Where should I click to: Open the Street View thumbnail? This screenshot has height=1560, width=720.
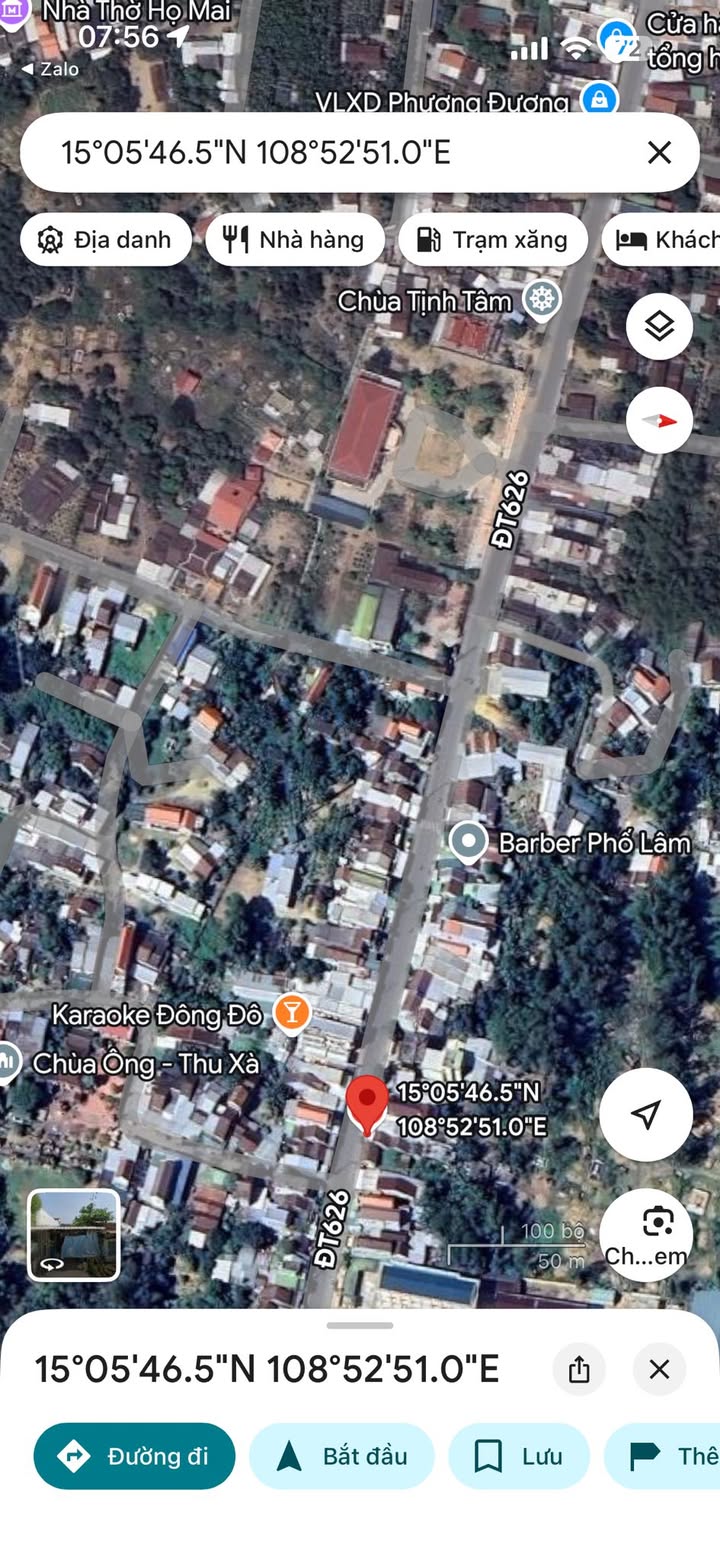(74, 1235)
